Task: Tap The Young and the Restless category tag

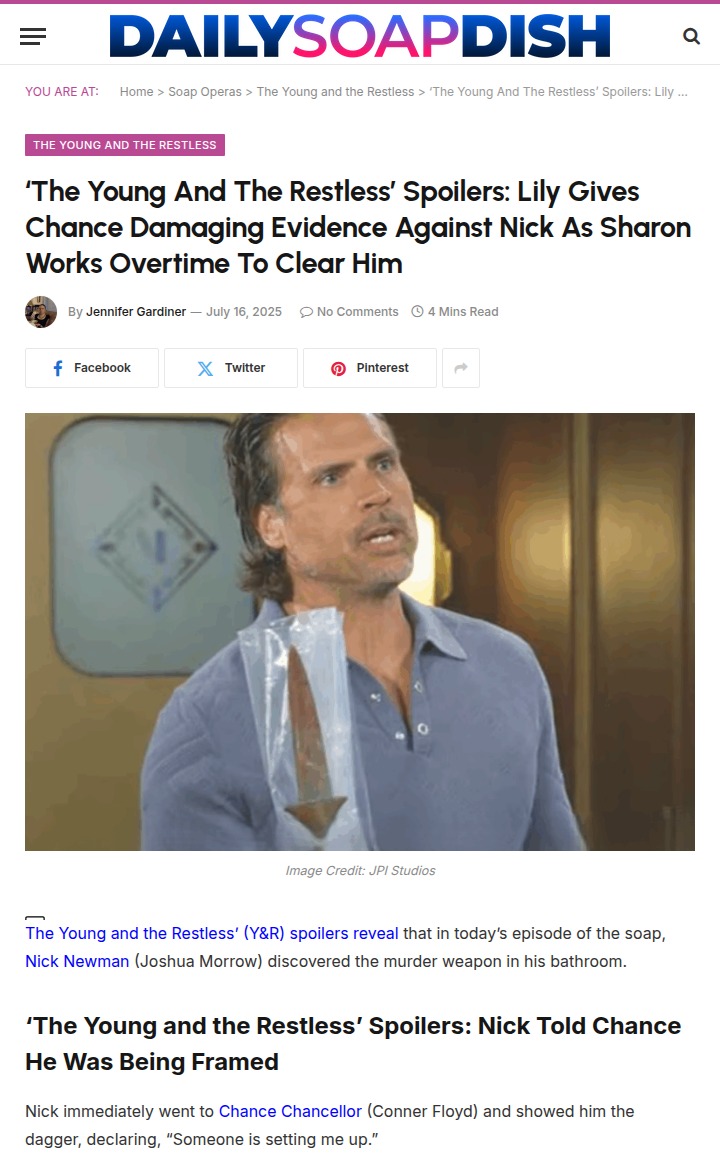Action: [x=125, y=145]
